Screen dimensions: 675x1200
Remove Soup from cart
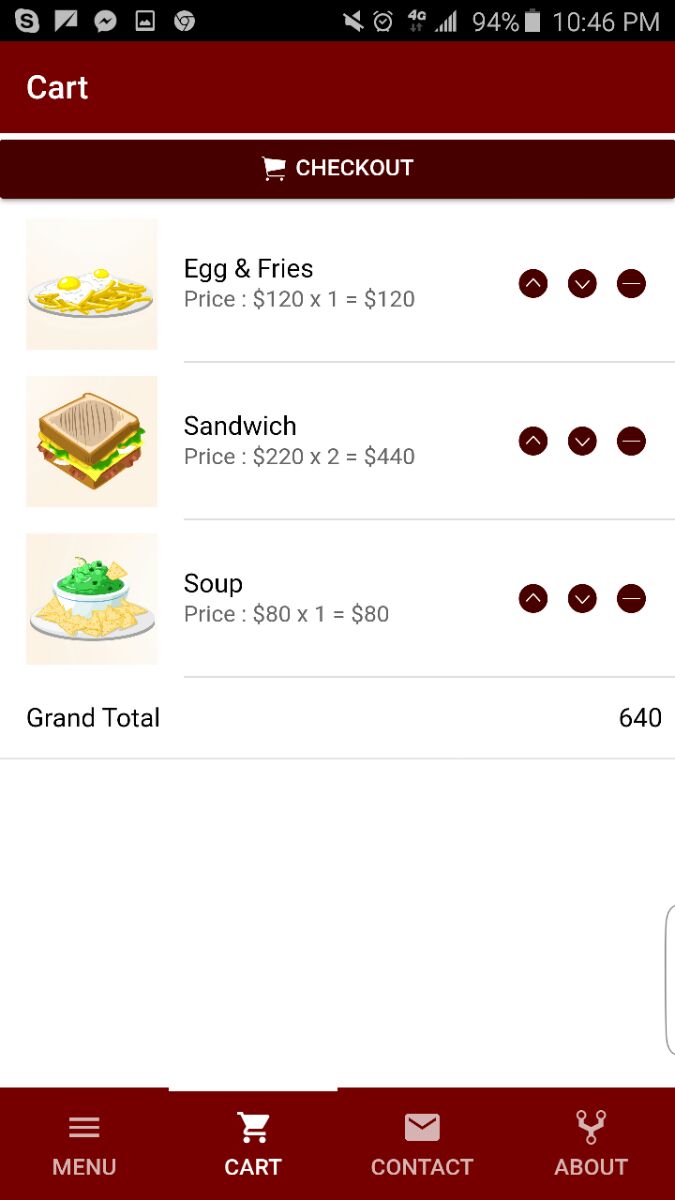(631, 599)
